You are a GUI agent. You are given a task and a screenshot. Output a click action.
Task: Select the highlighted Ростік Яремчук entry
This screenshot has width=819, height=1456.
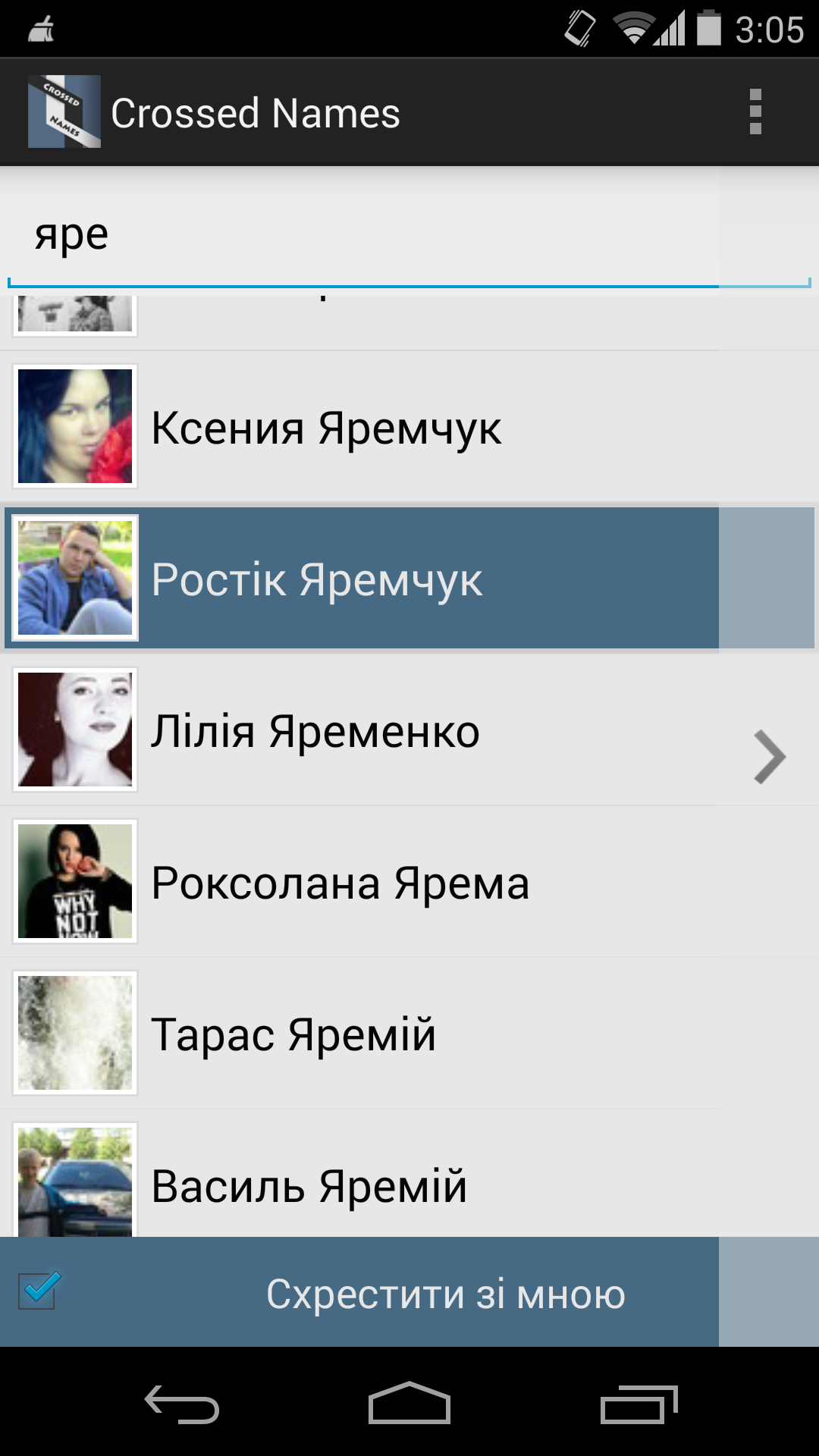(x=364, y=578)
